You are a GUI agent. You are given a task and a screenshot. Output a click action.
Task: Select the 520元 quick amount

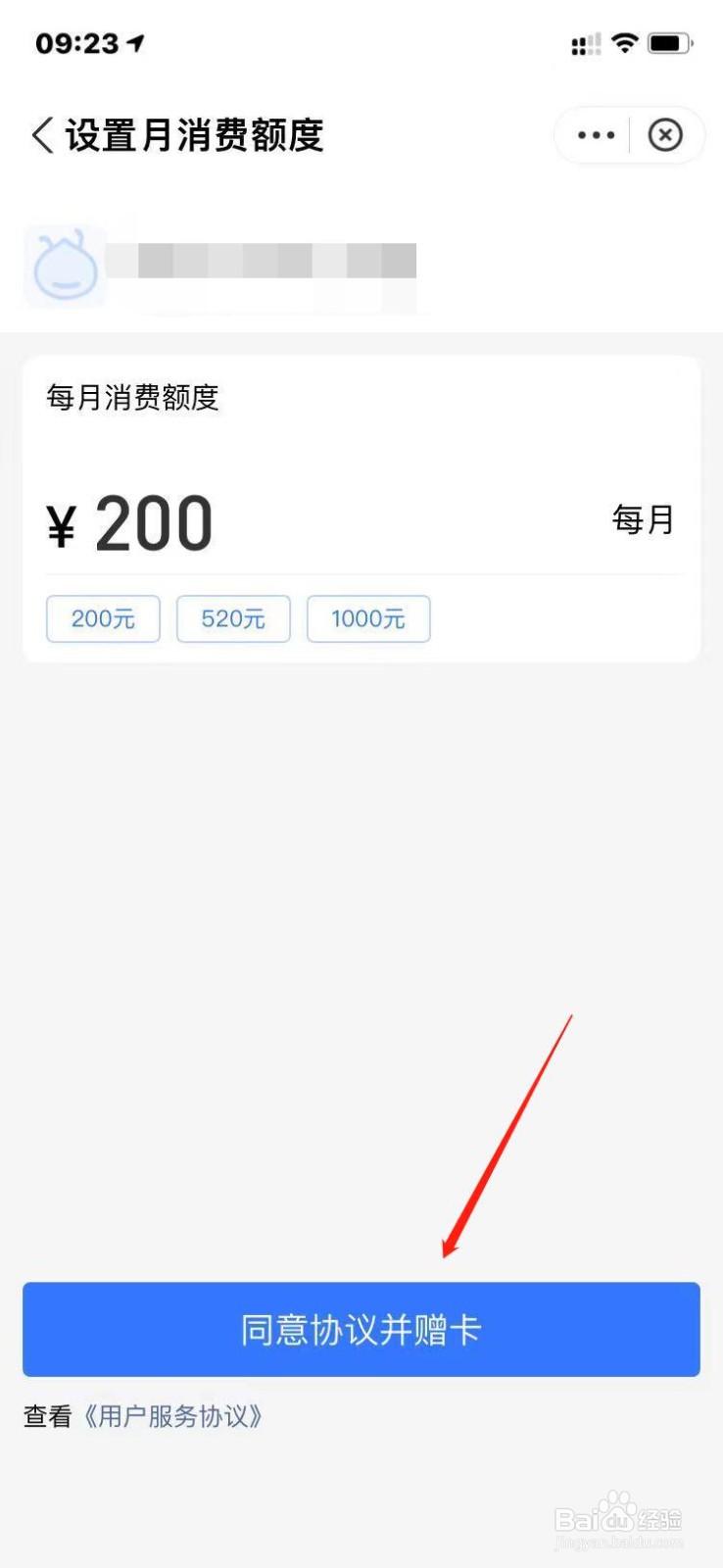(x=233, y=618)
